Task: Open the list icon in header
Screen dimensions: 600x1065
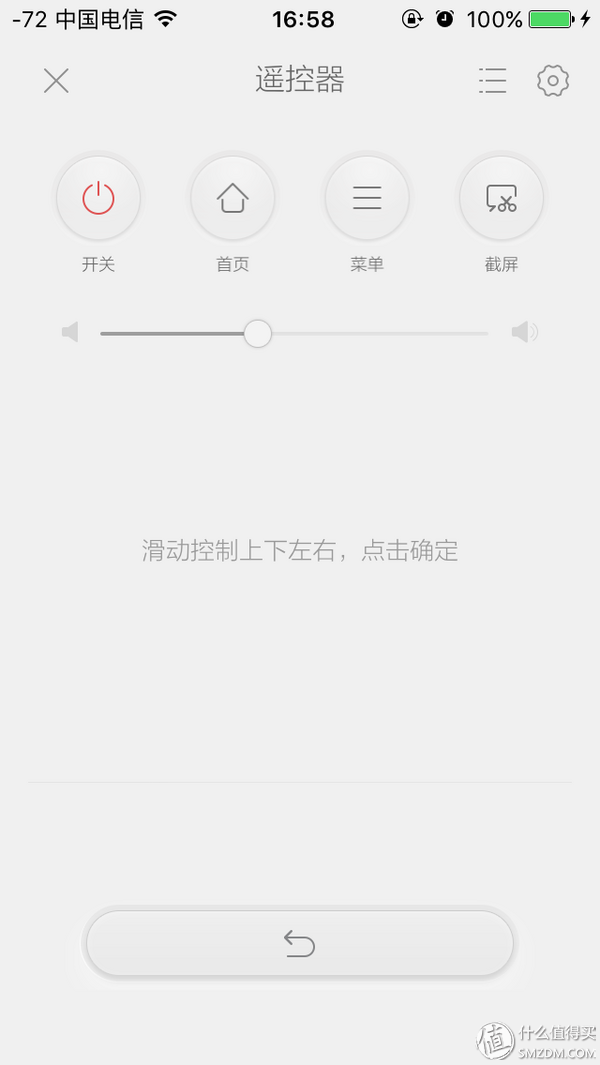Action: click(x=492, y=81)
